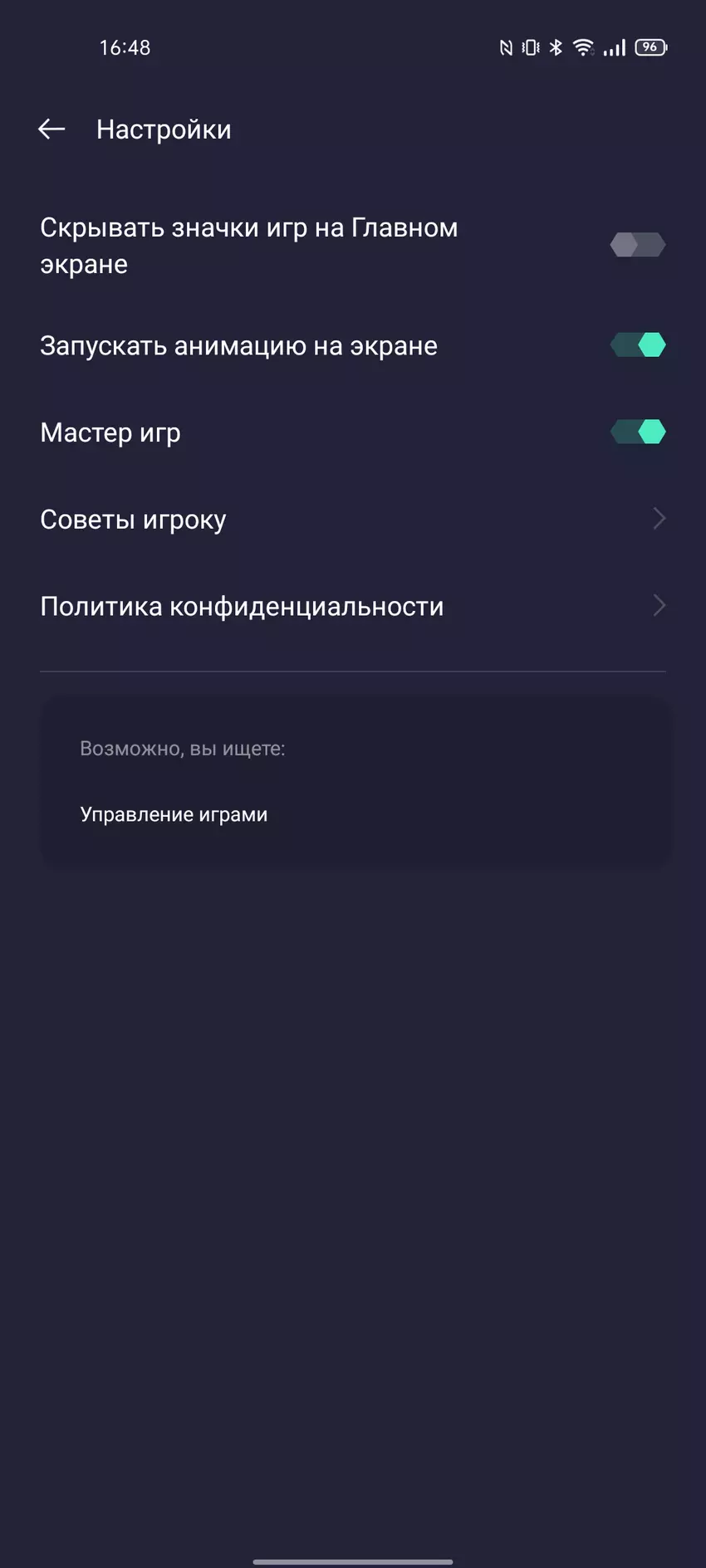Tap the Bluetooth icon in the status bar
Screen dimensions: 706x1568
pos(555,47)
